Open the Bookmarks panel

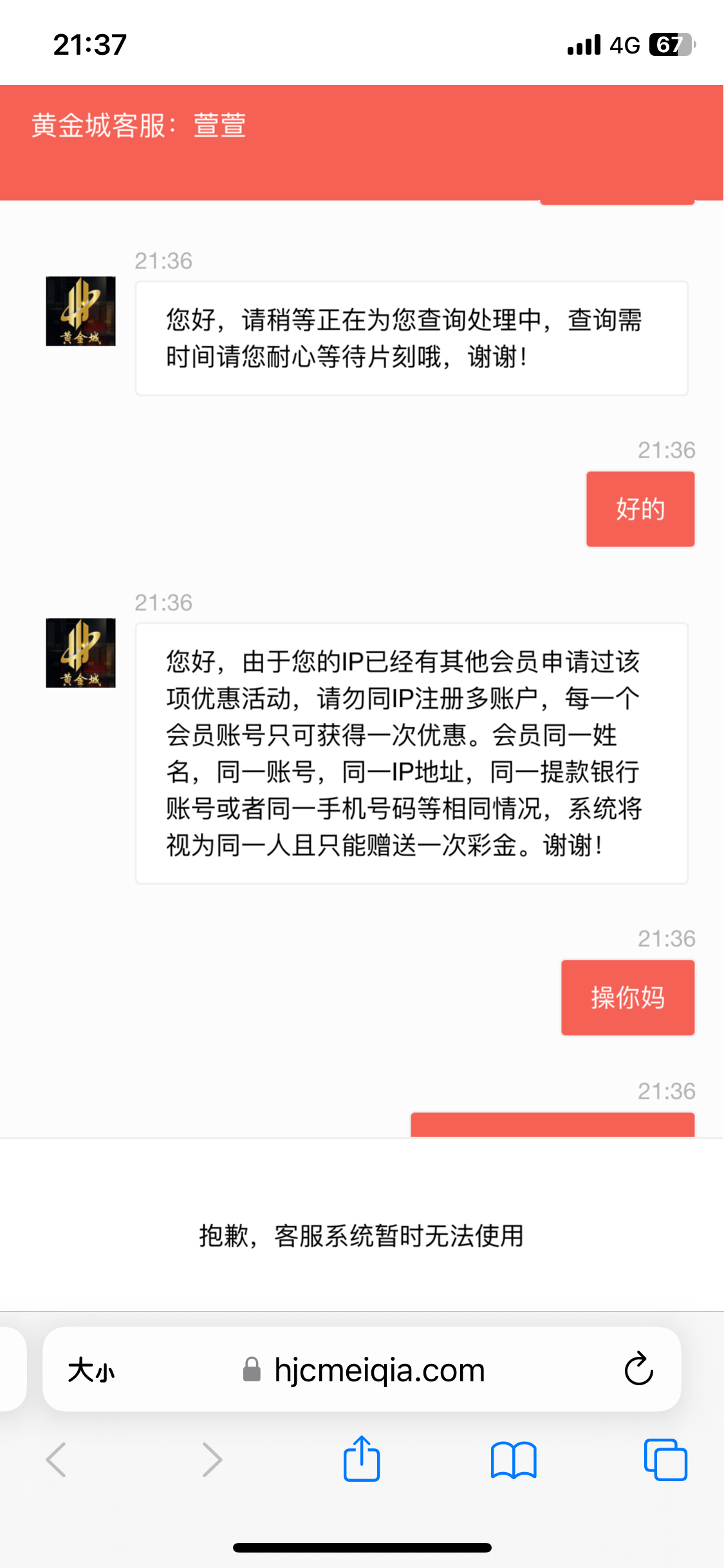tap(514, 1460)
